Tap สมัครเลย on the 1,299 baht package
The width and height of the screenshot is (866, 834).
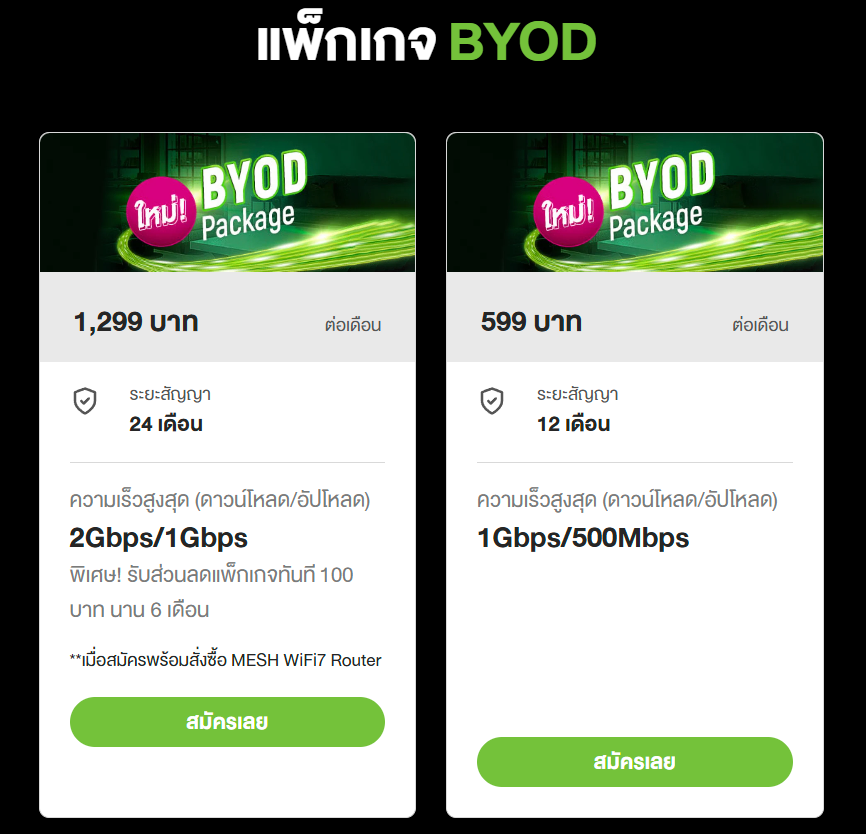tap(227, 722)
